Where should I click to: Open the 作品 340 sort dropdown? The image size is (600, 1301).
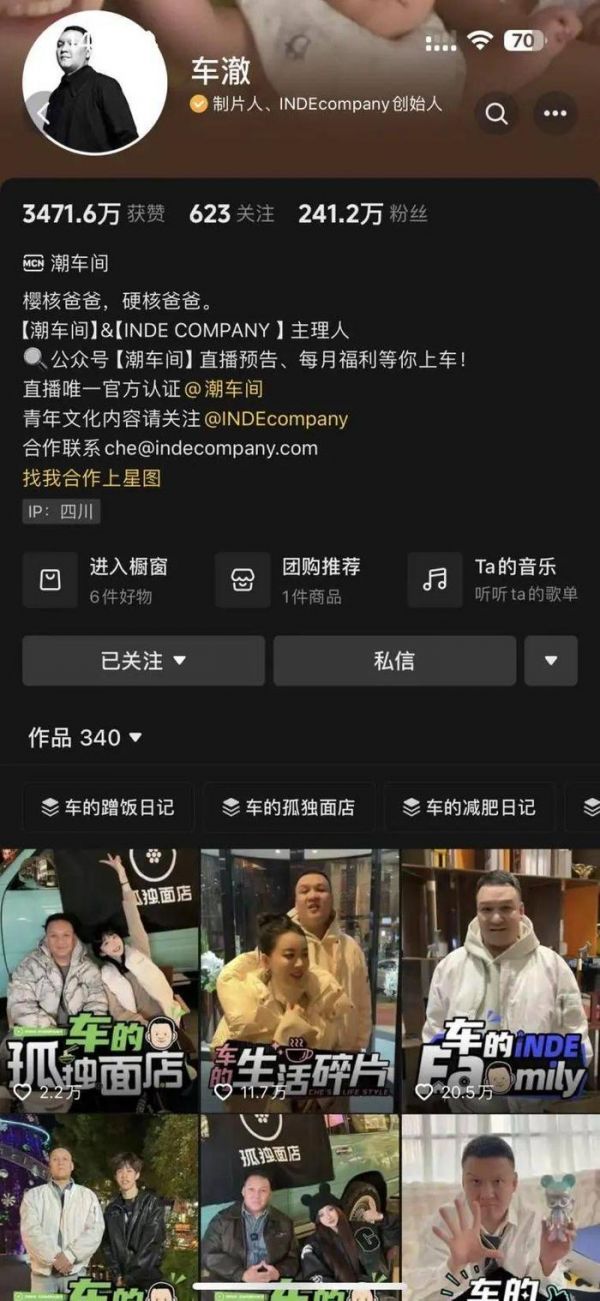85,738
